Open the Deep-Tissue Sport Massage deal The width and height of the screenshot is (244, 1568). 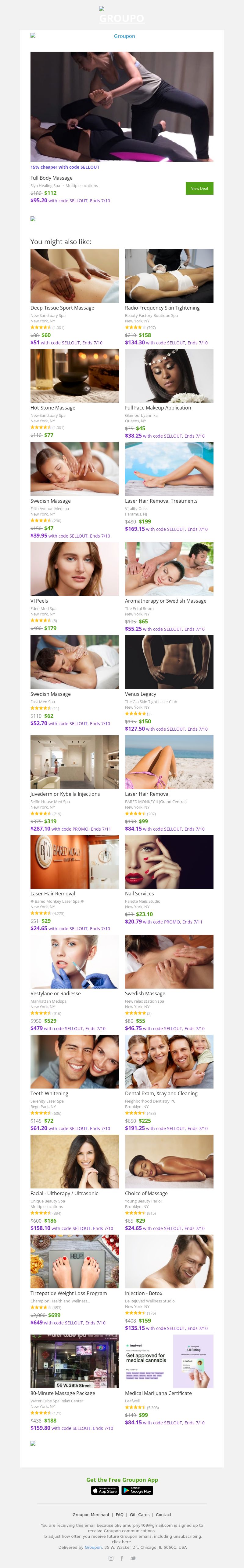pyautogui.click(x=63, y=307)
